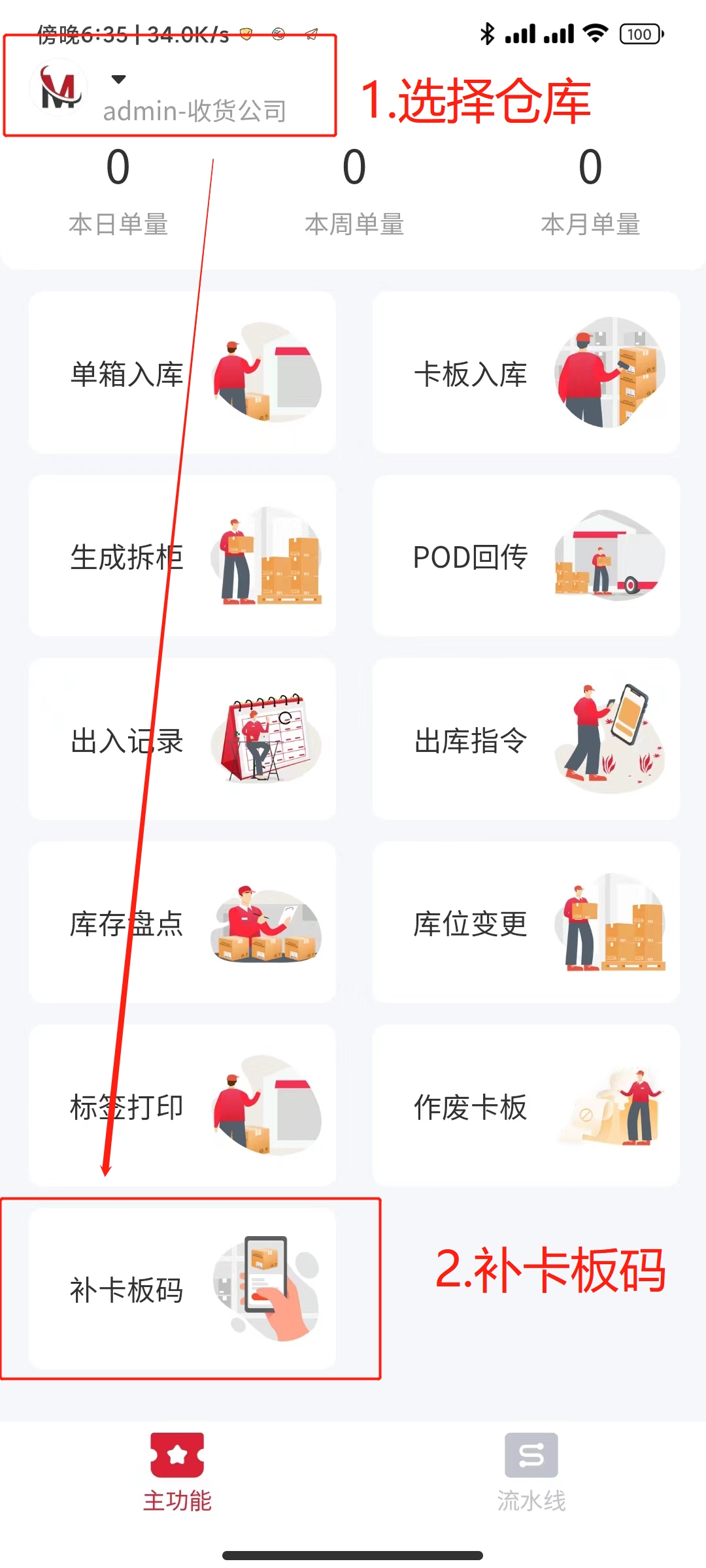Open 出库指令 card

(526, 740)
